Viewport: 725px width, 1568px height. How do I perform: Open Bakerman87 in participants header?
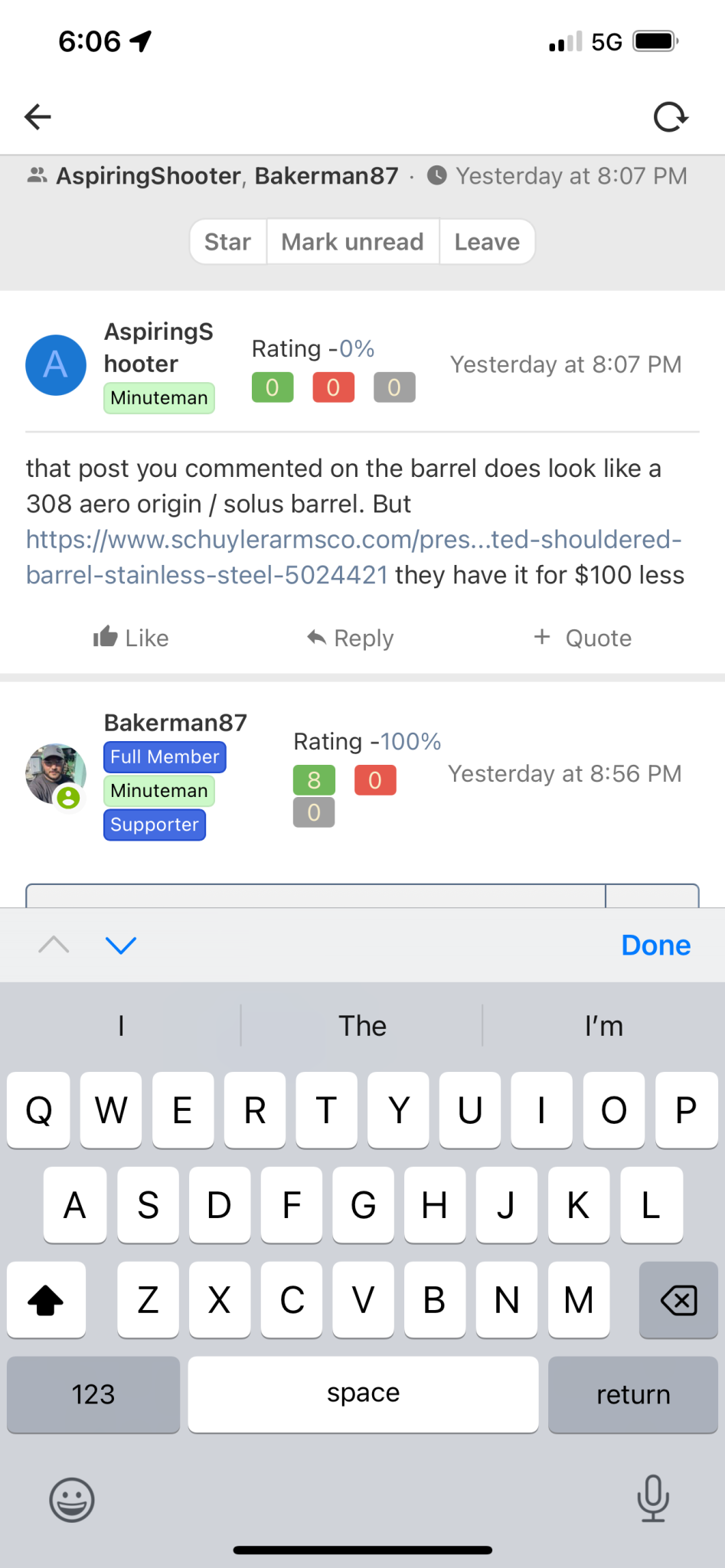click(x=326, y=176)
